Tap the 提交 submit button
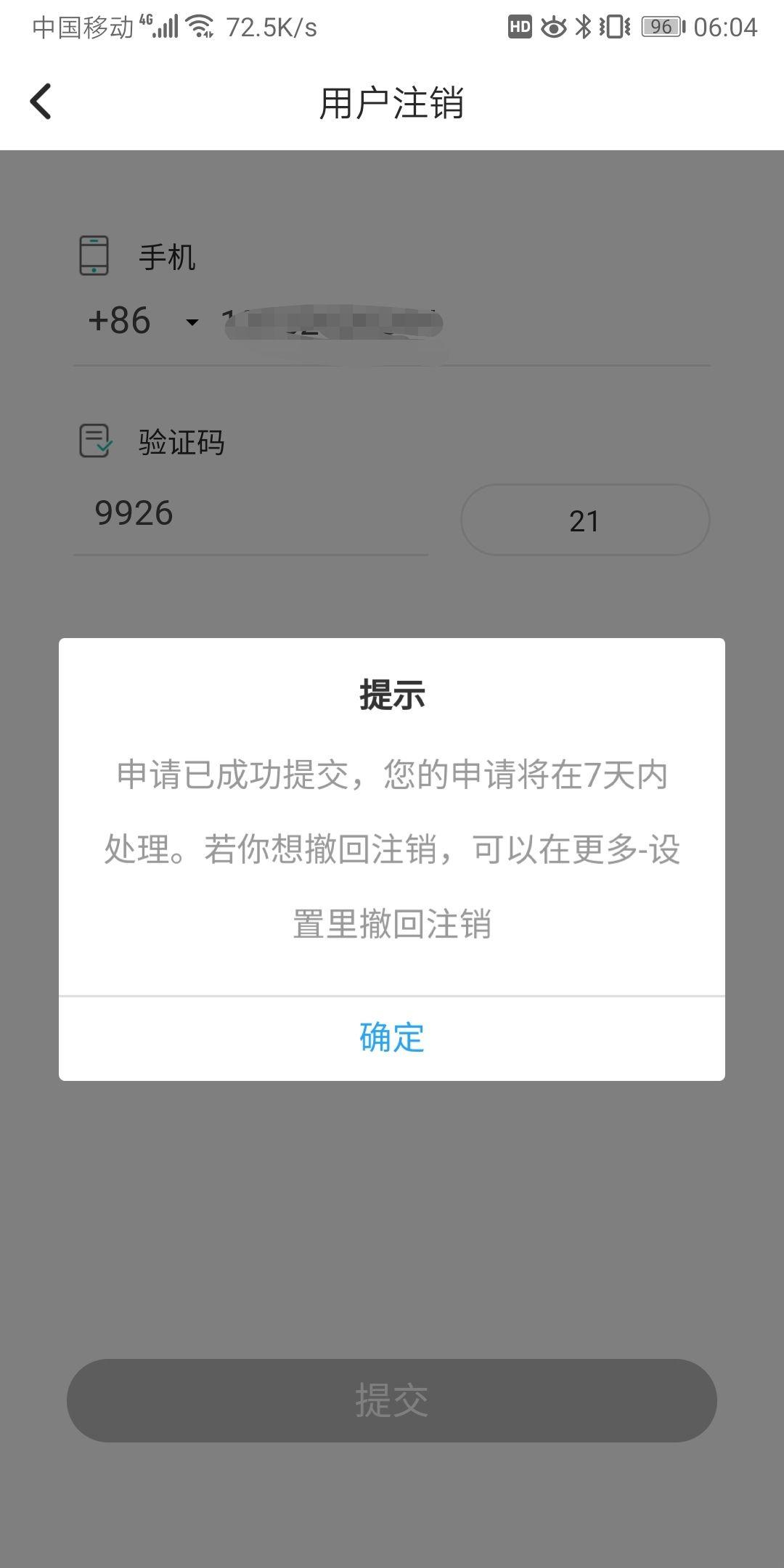Screen dimensions: 784x1568 (x=391, y=1400)
